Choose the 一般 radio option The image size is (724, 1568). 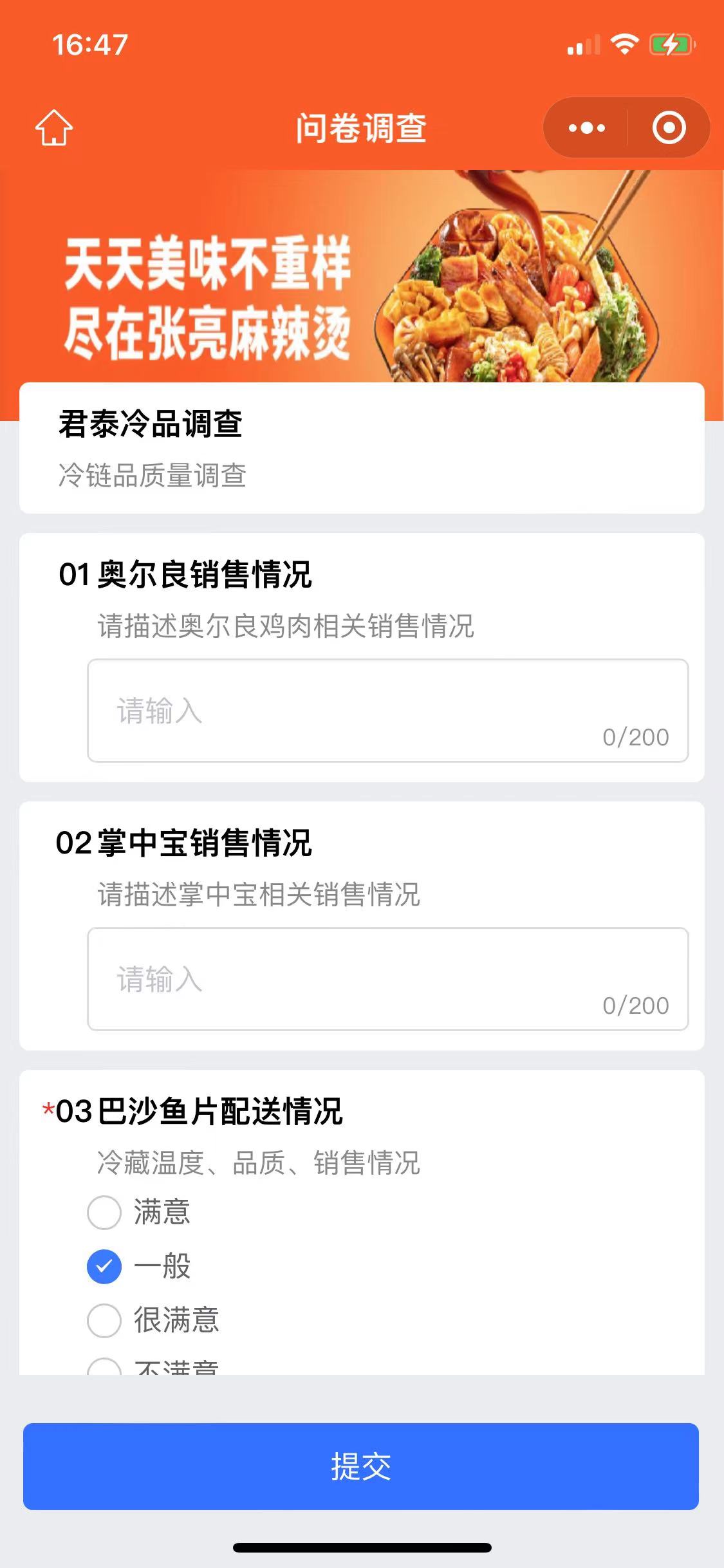tap(104, 1267)
